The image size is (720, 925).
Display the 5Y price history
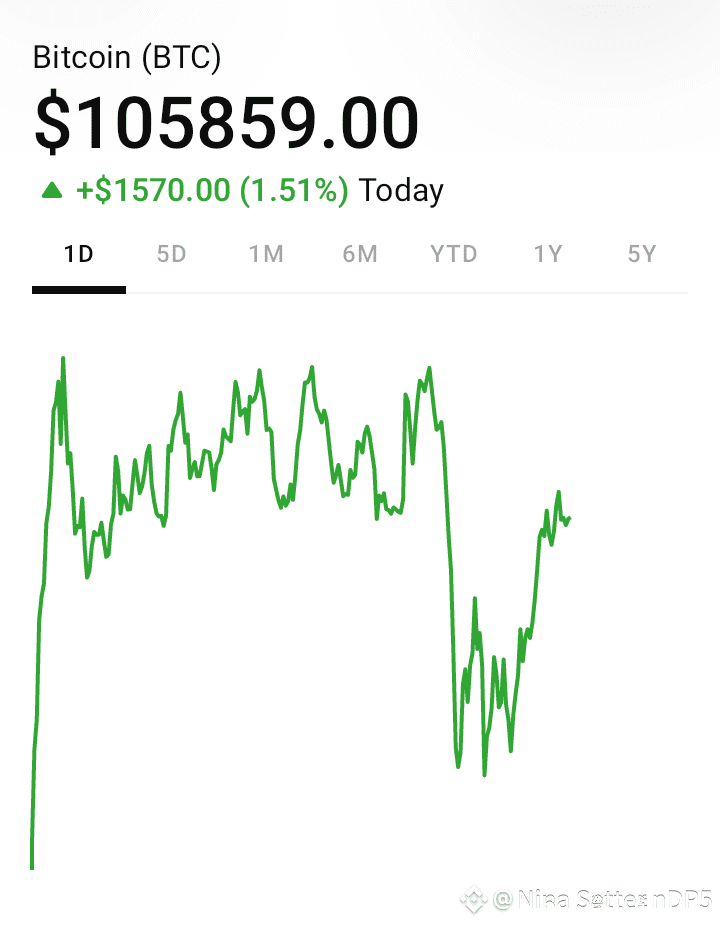tap(642, 254)
